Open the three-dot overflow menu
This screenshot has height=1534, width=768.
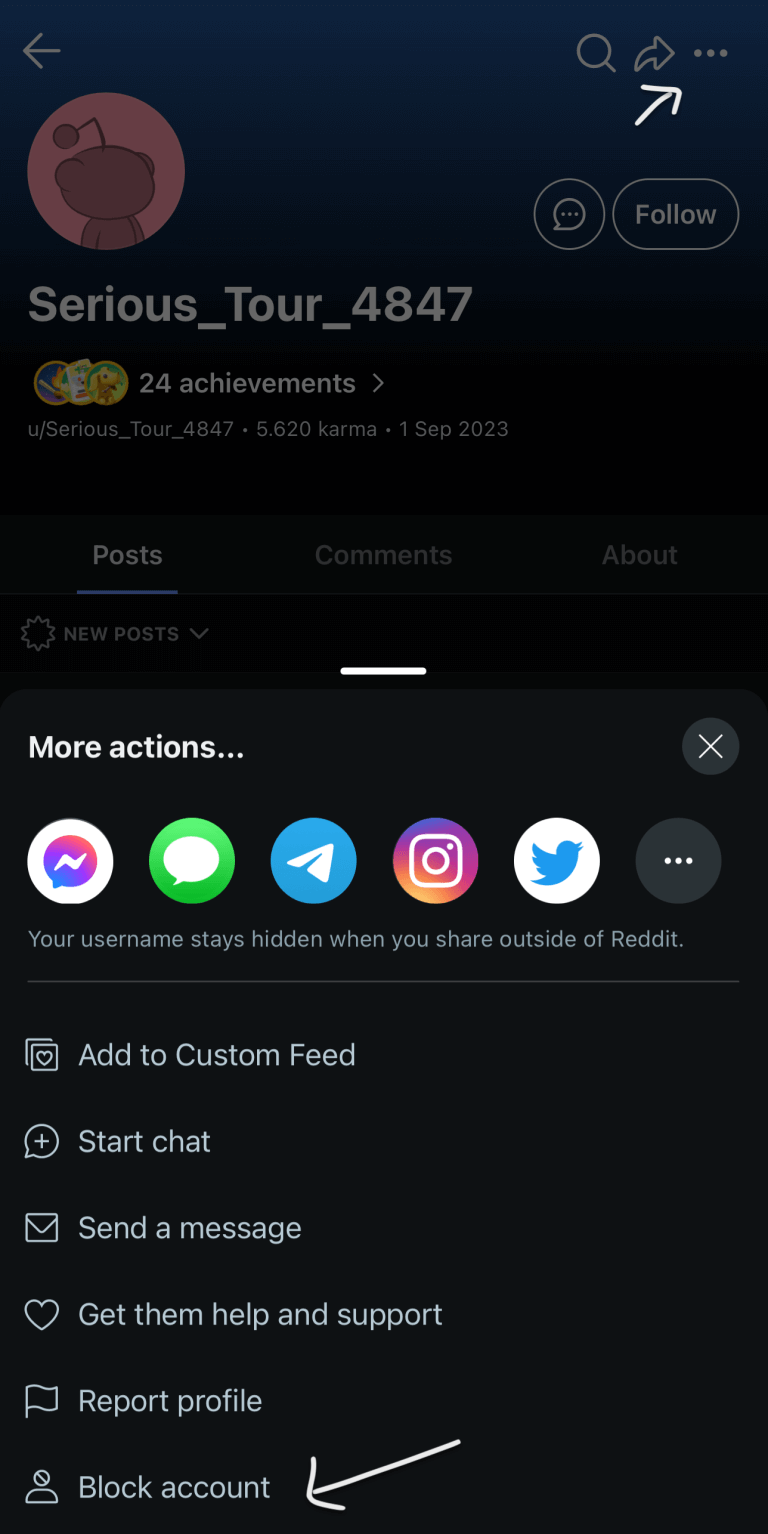click(711, 53)
